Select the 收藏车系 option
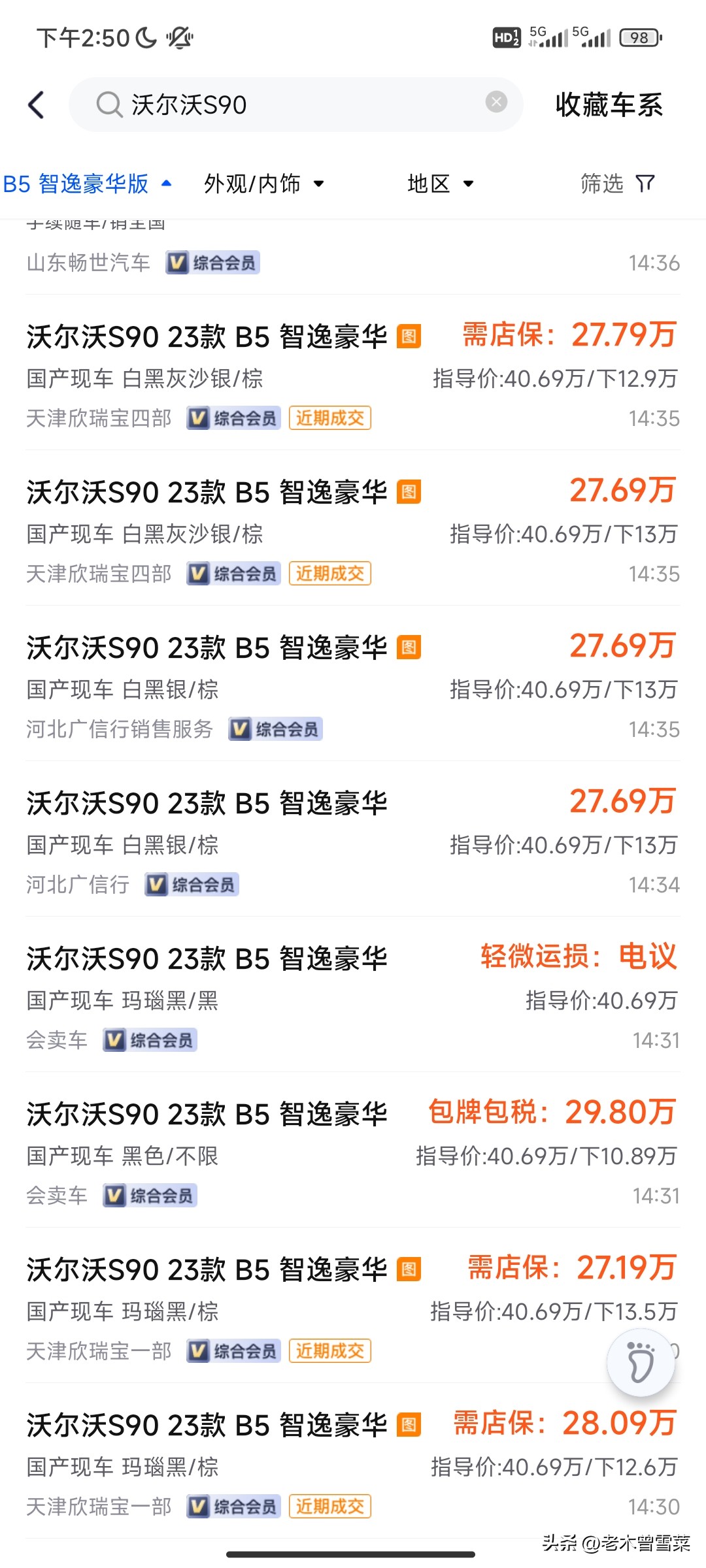This screenshot has width=706, height=1568. coord(609,105)
